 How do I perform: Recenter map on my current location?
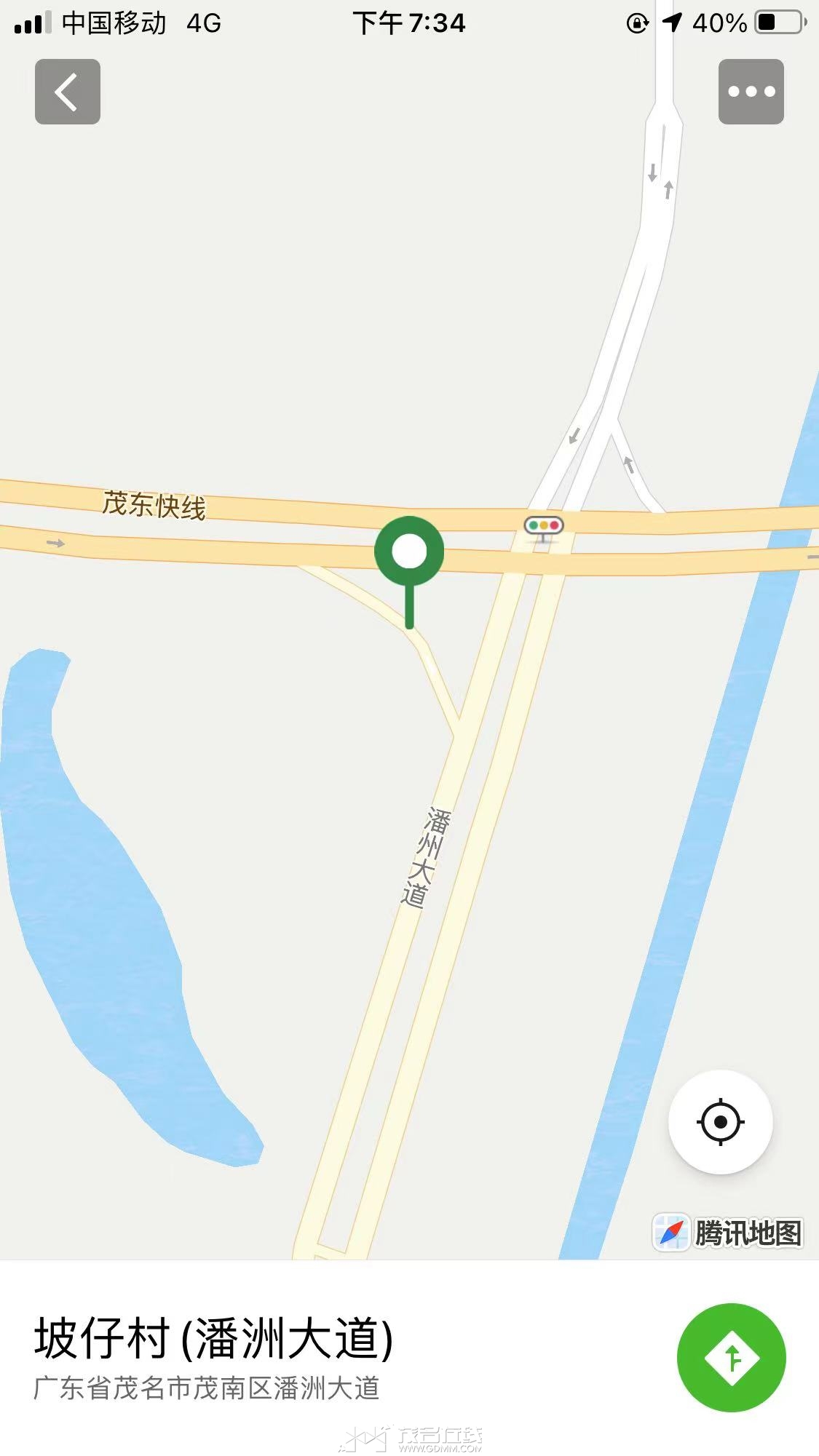click(720, 1121)
